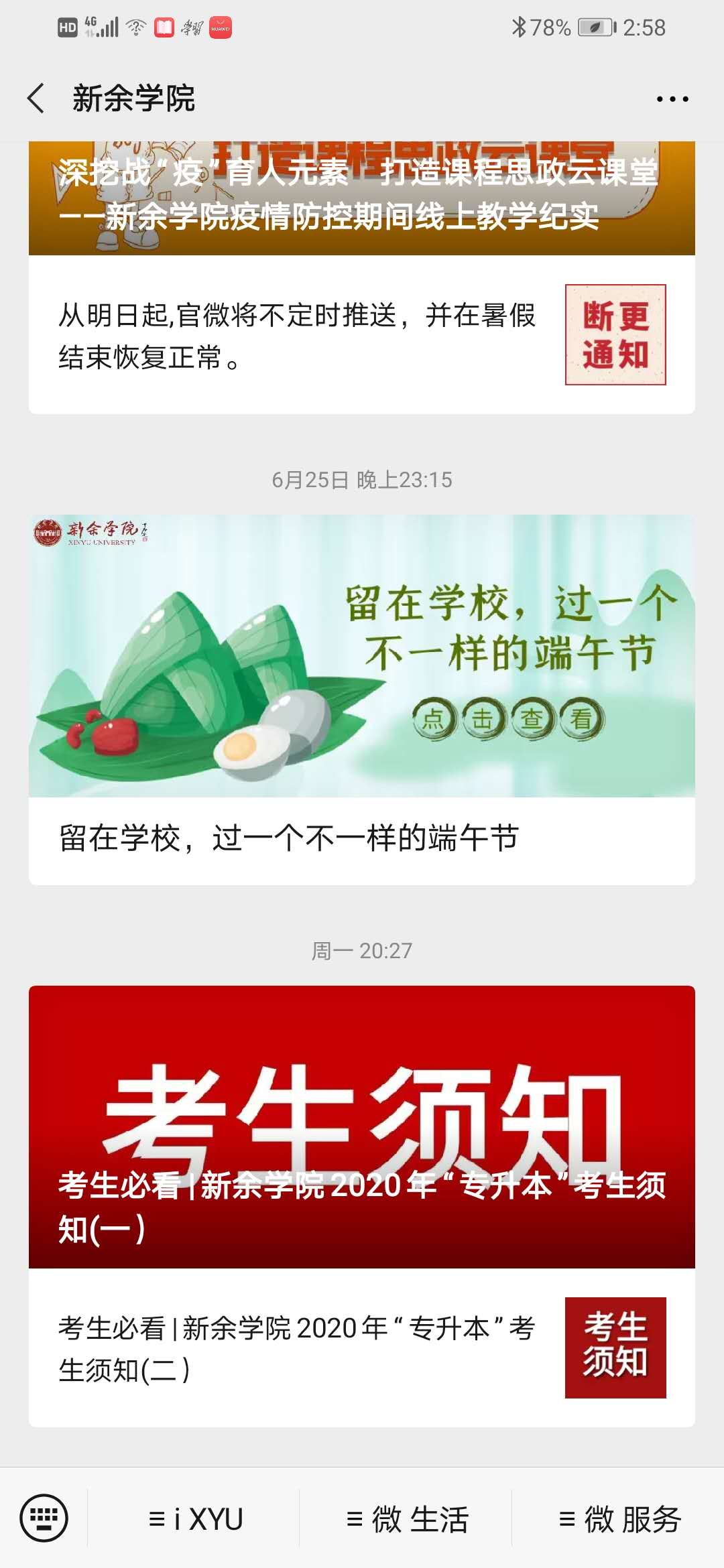Expand the 微 服务 menu
This screenshot has width=724, height=1568.
pos(619,1518)
